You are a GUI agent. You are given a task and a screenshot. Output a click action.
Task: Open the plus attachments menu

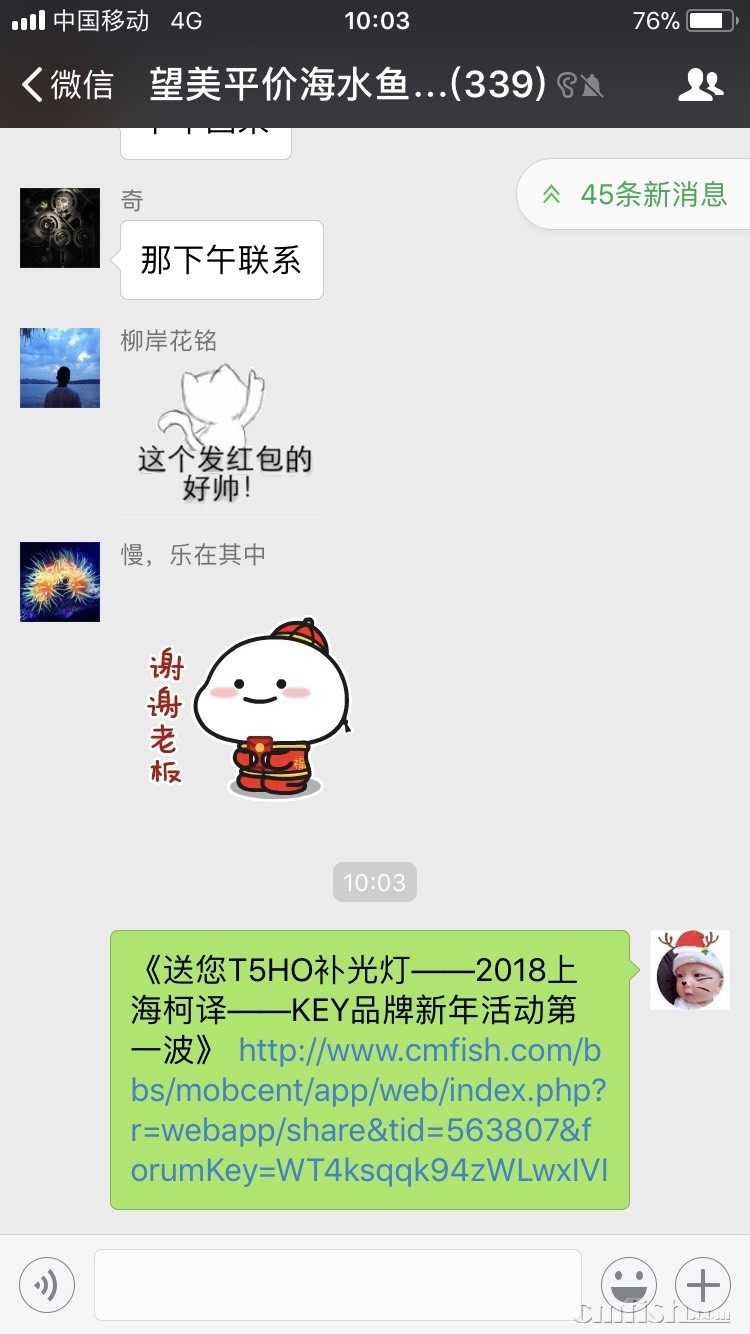703,1284
